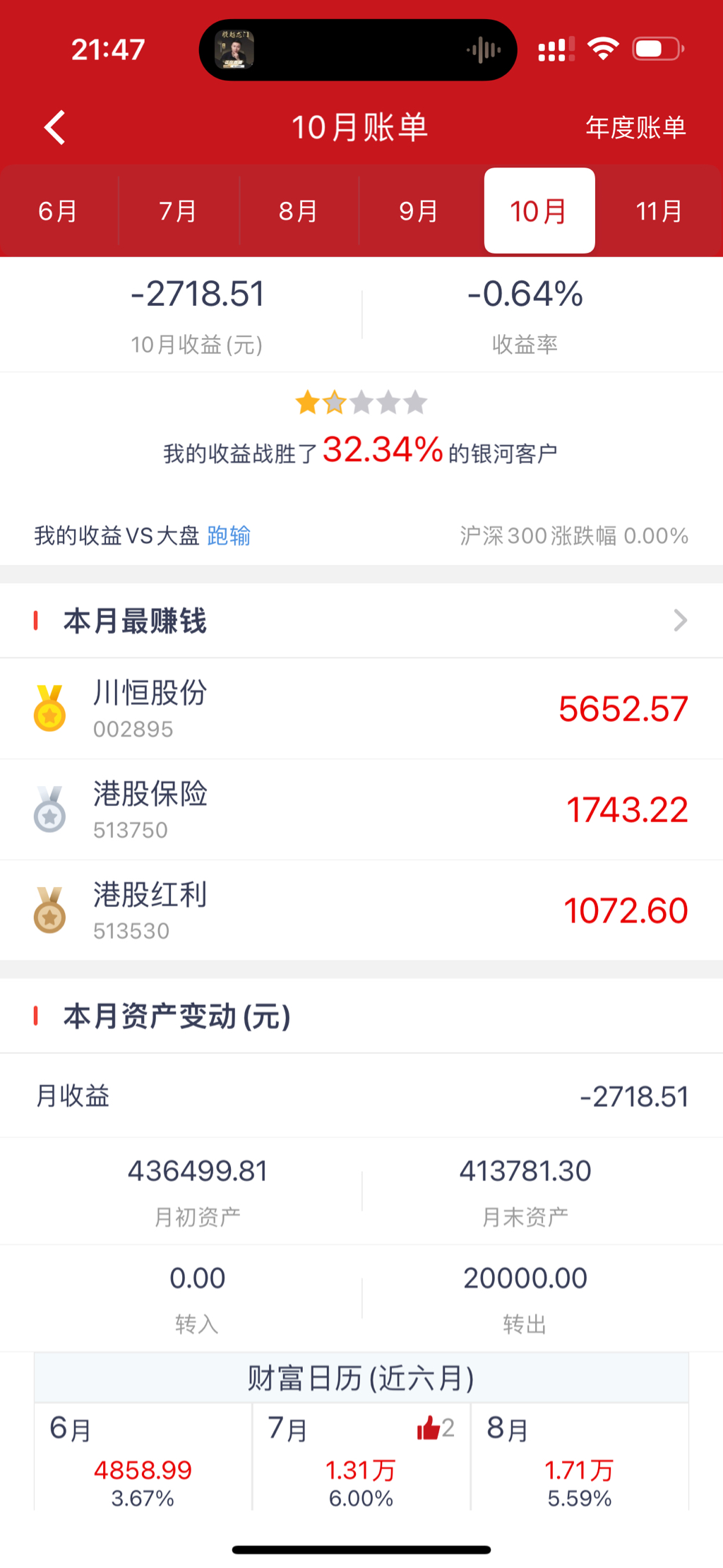Open the 港股保险 513750 row

pyautogui.click(x=361, y=809)
